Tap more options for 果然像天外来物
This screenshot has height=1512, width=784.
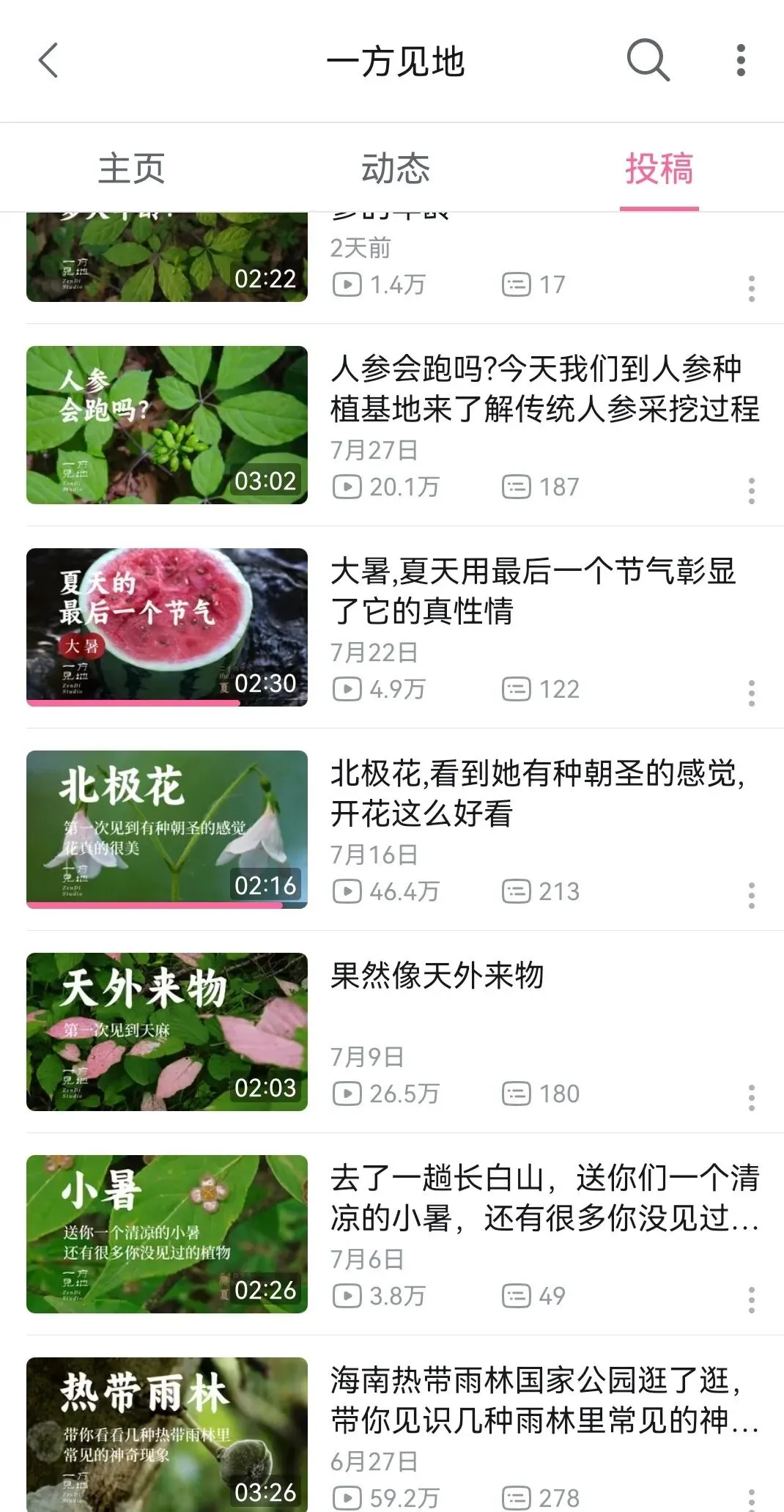tap(751, 1098)
